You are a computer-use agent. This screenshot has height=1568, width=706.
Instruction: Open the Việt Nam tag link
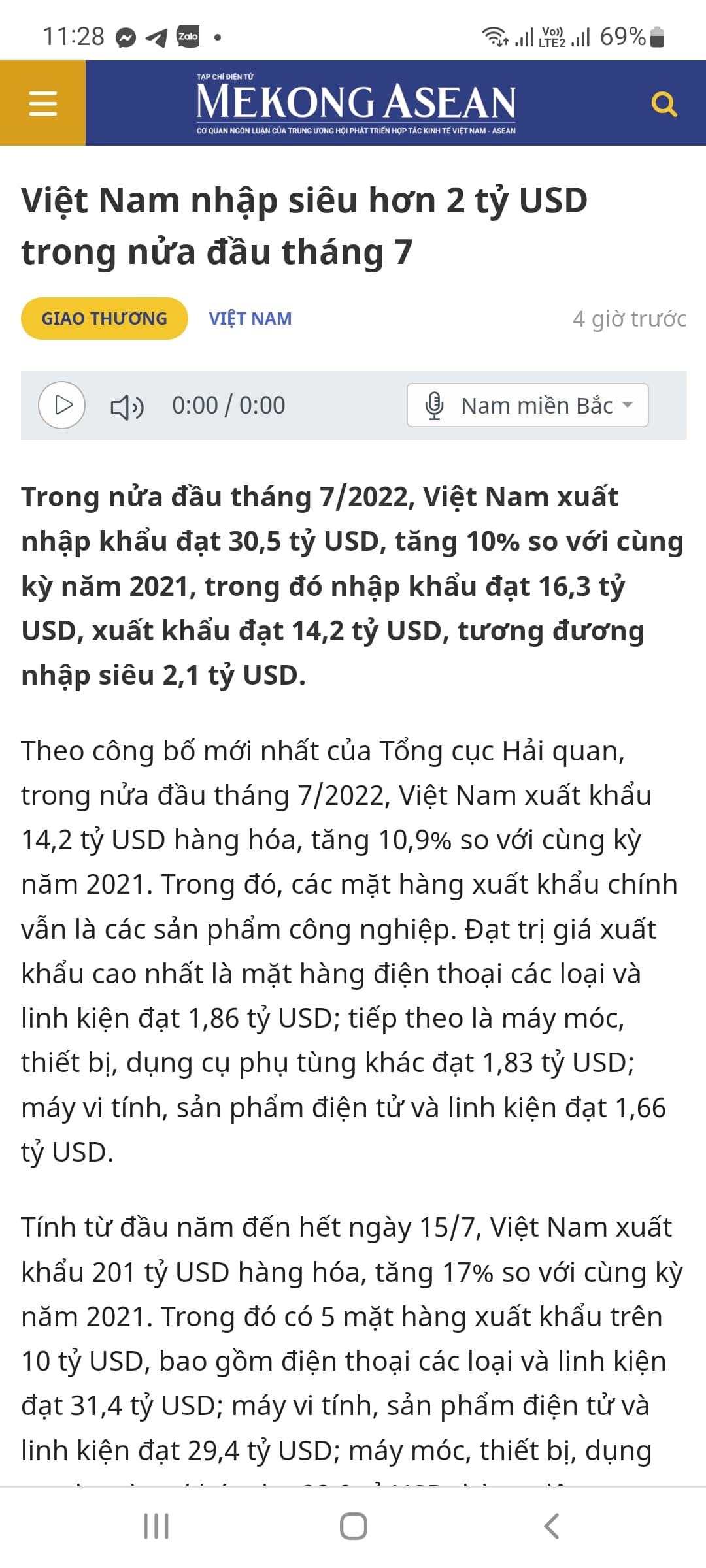point(250,319)
